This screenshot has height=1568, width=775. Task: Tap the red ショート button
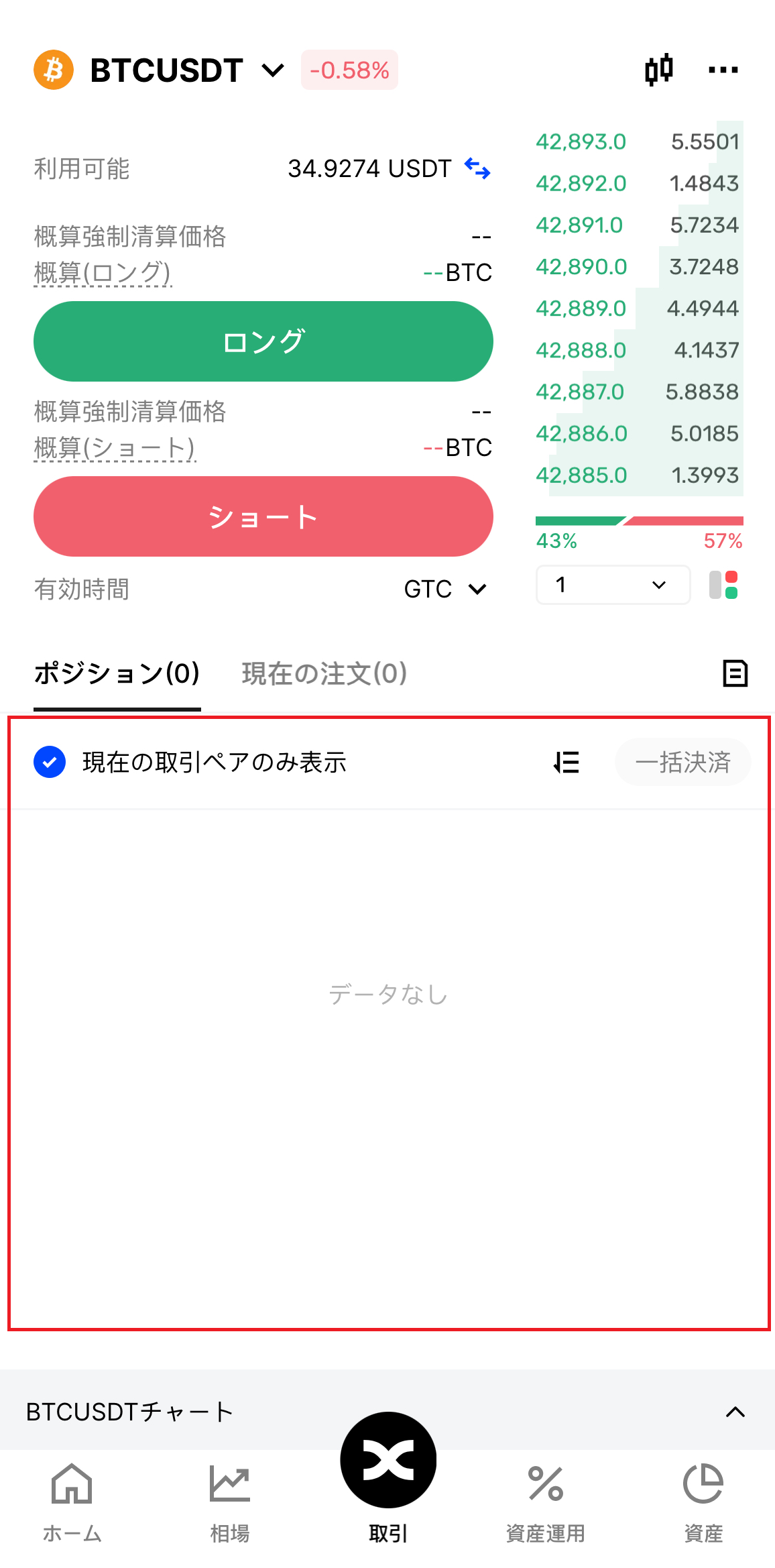pos(263,516)
